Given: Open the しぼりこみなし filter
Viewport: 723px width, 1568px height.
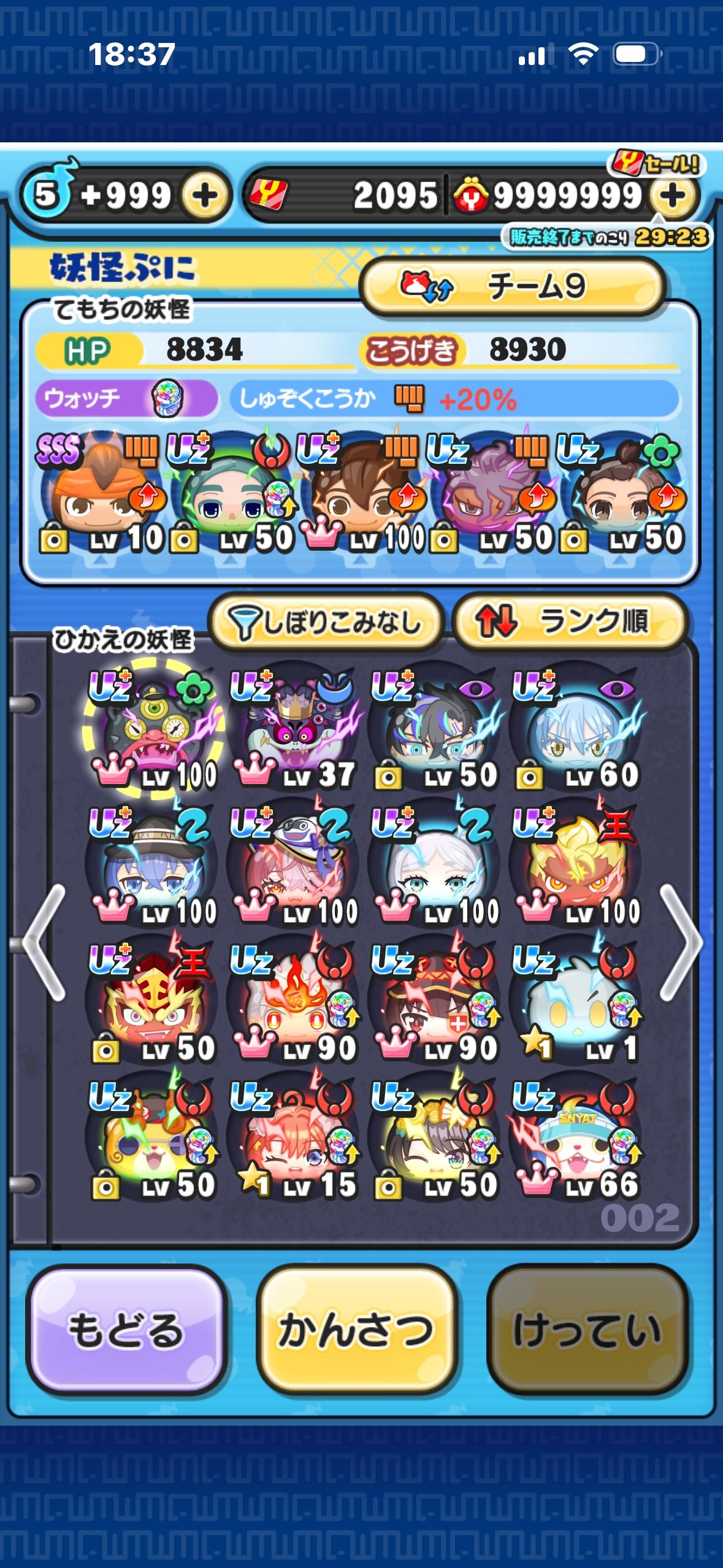Looking at the screenshot, I should [326, 623].
